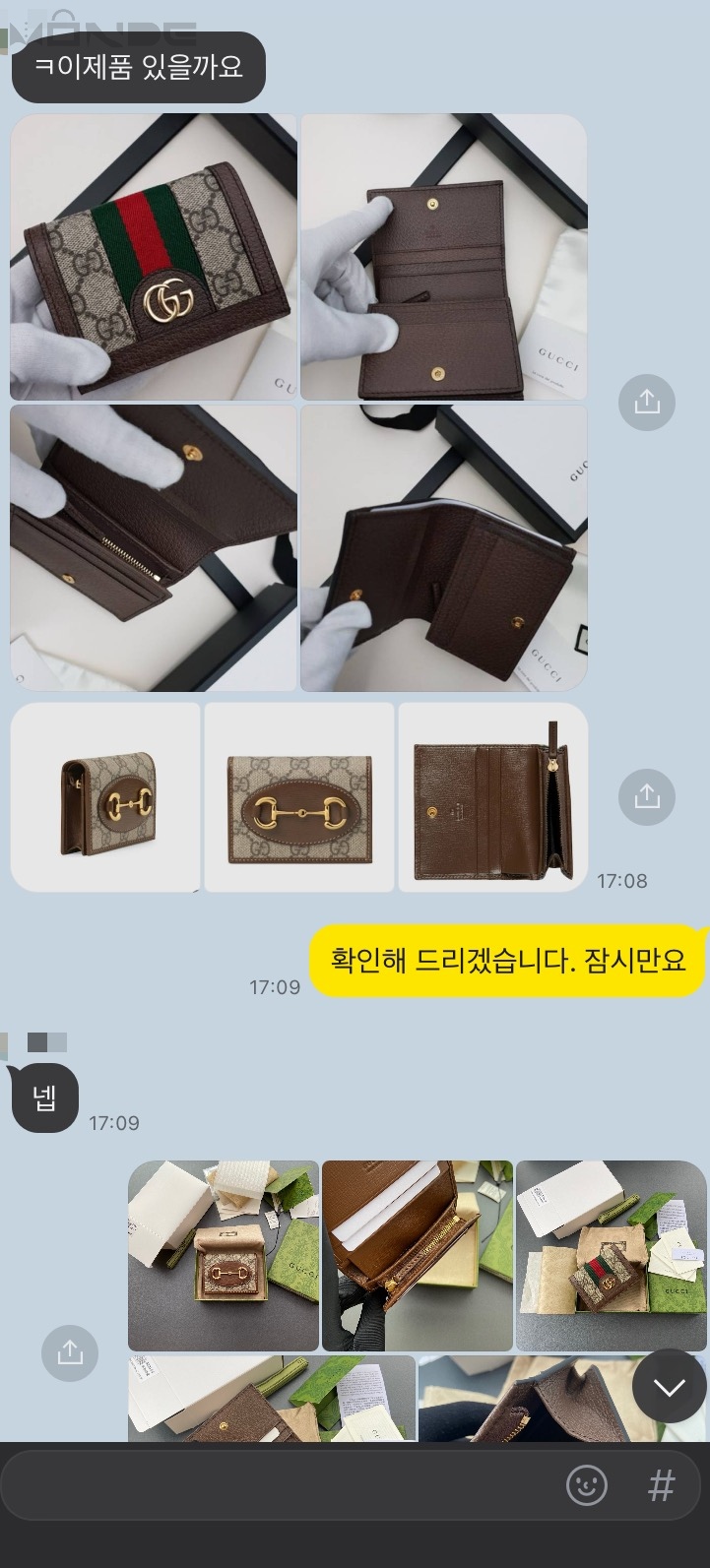View the sent close-up of wallet's gold zipper
The image size is (710, 1568).
pyautogui.click(x=418, y=1256)
